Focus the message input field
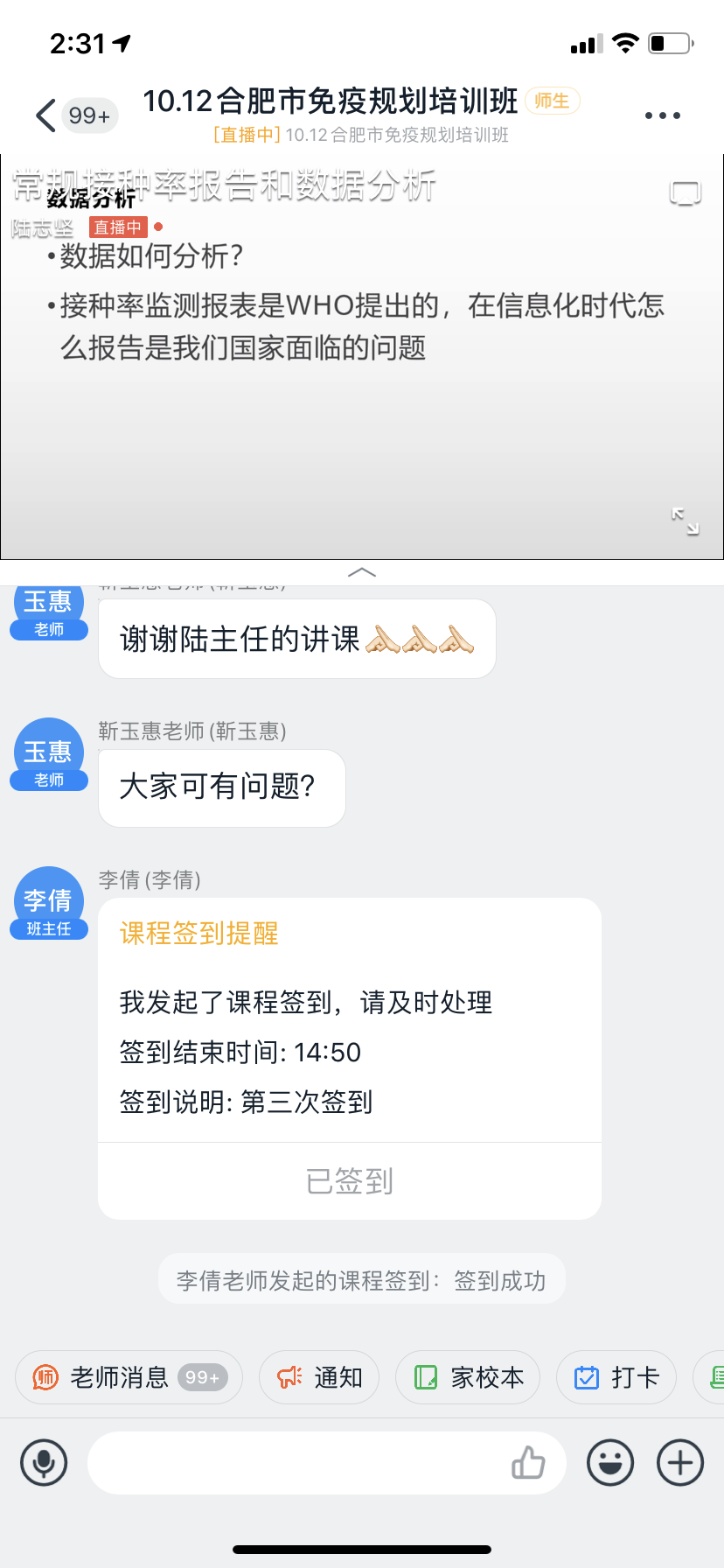Image resolution: width=724 pixels, height=1568 pixels. pyautogui.click(x=297, y=1462)
